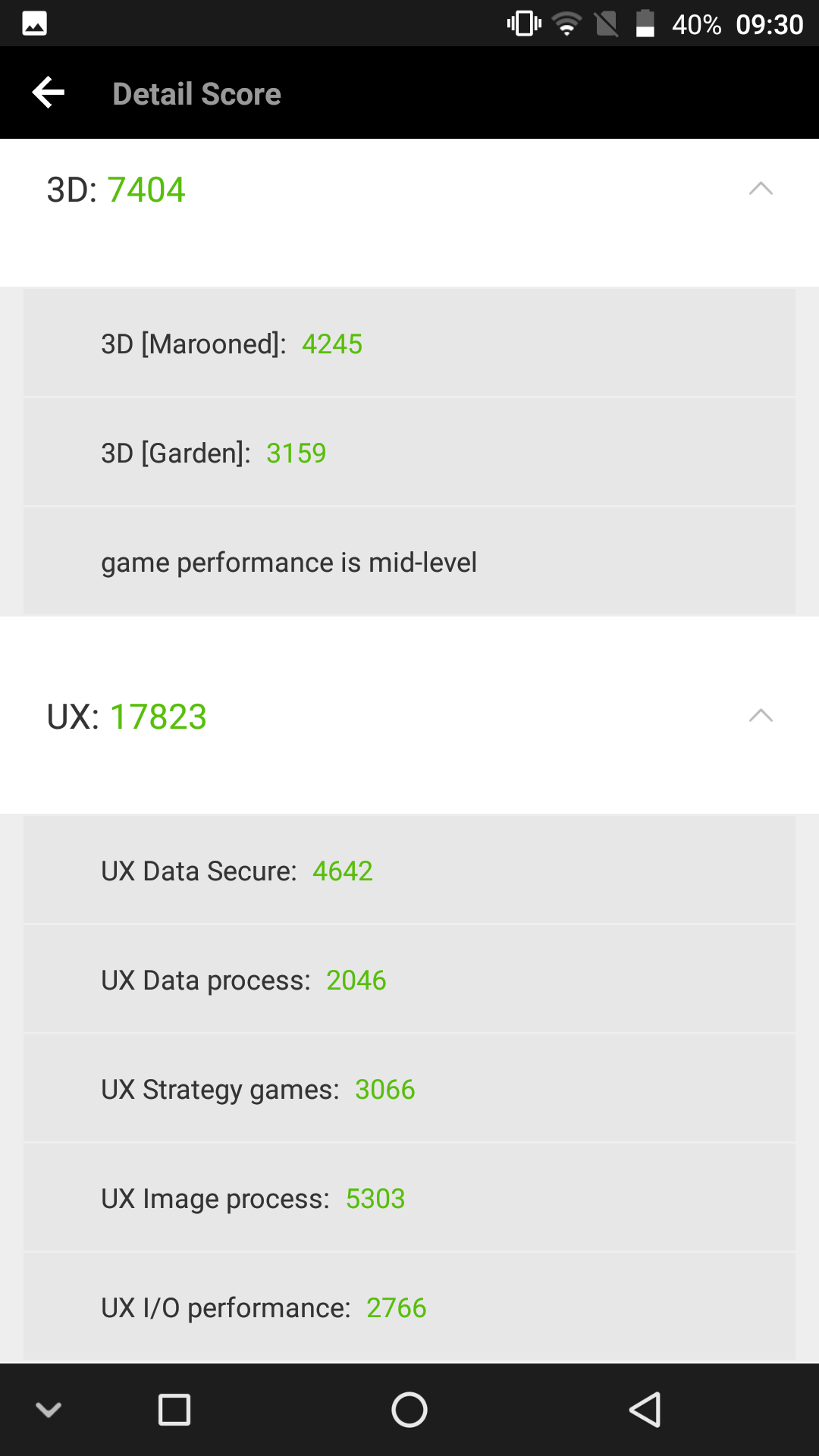Open recent apps from the navigation bar
Screen dimensions: 819x1456
tap(174, 1410)
